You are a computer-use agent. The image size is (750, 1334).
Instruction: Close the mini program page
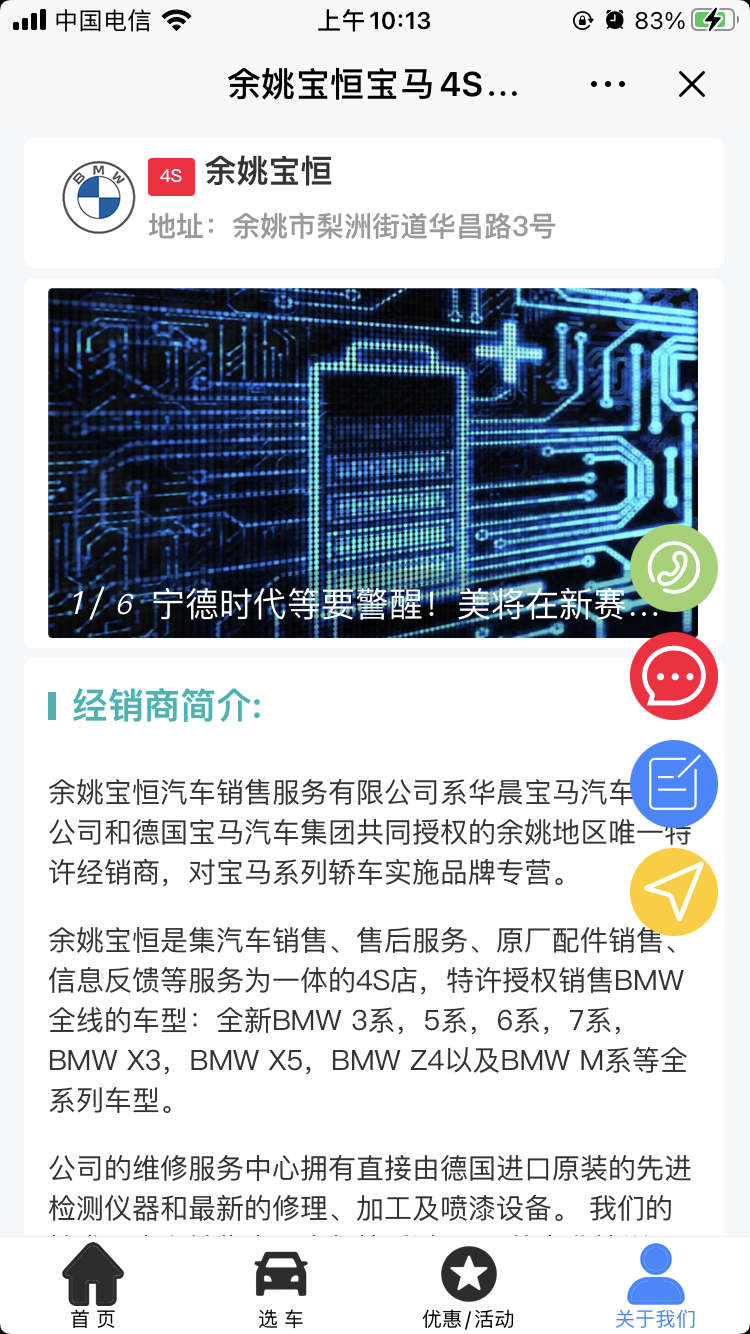tap(692, 84)
